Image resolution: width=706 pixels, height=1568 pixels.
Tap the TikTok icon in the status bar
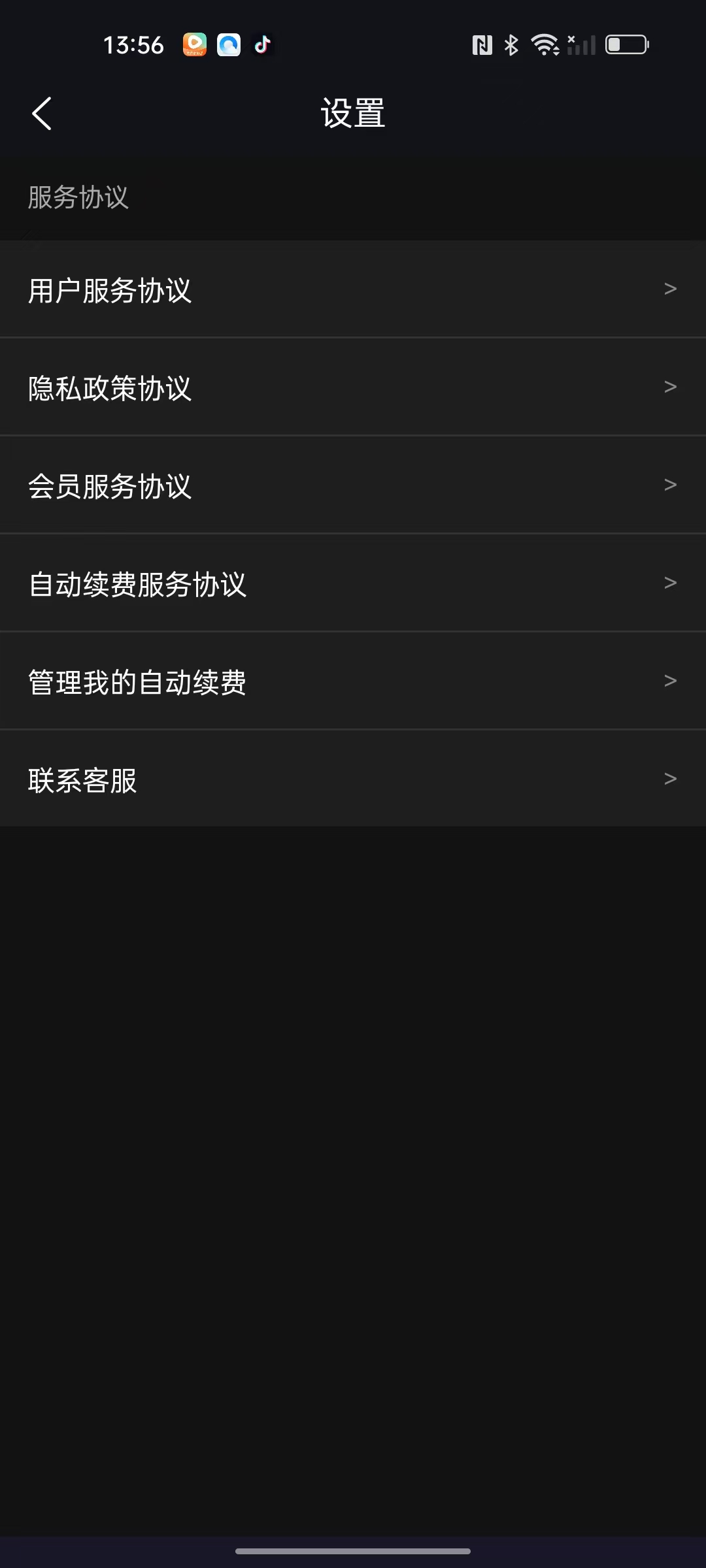[263, 46]
